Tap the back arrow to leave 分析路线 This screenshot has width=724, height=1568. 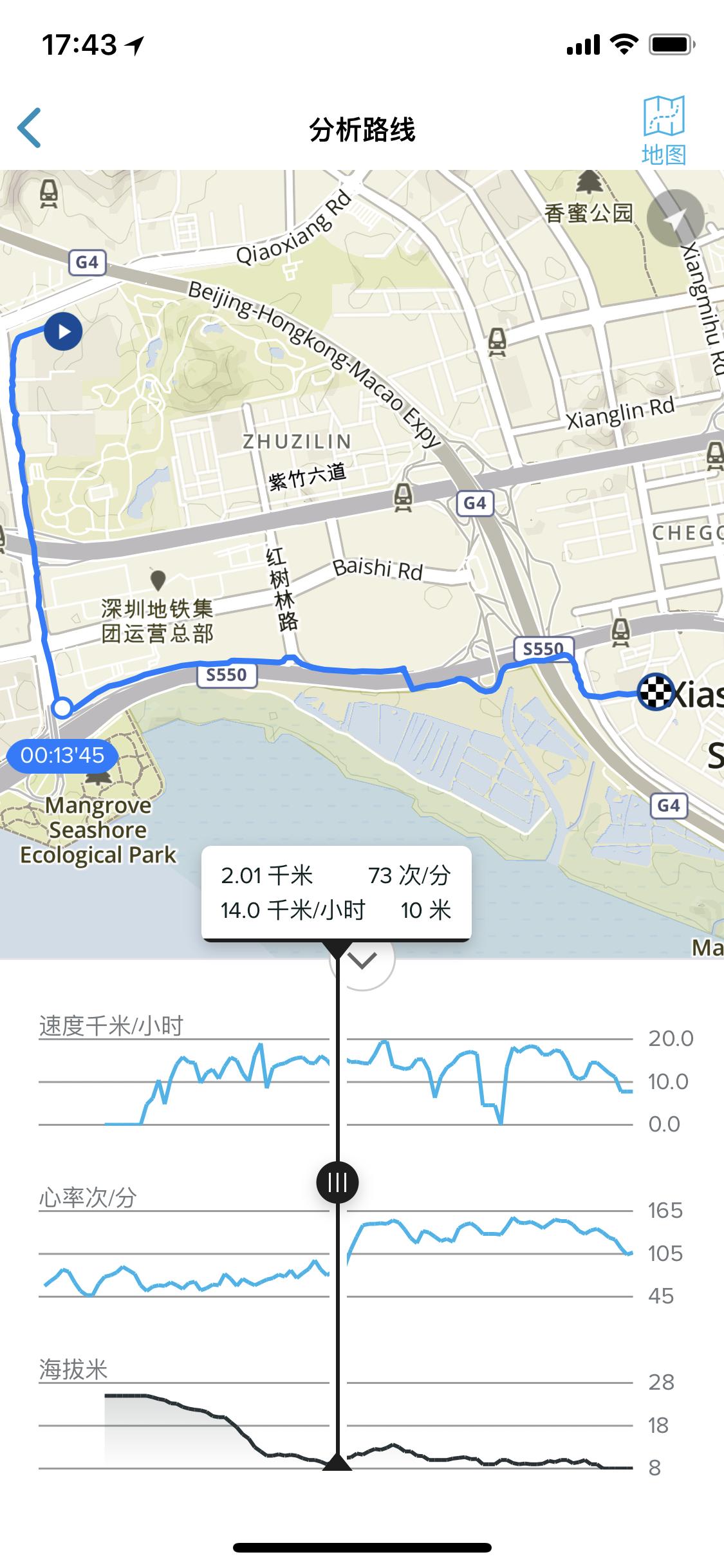pyautogui.click(x=28, y=126)
